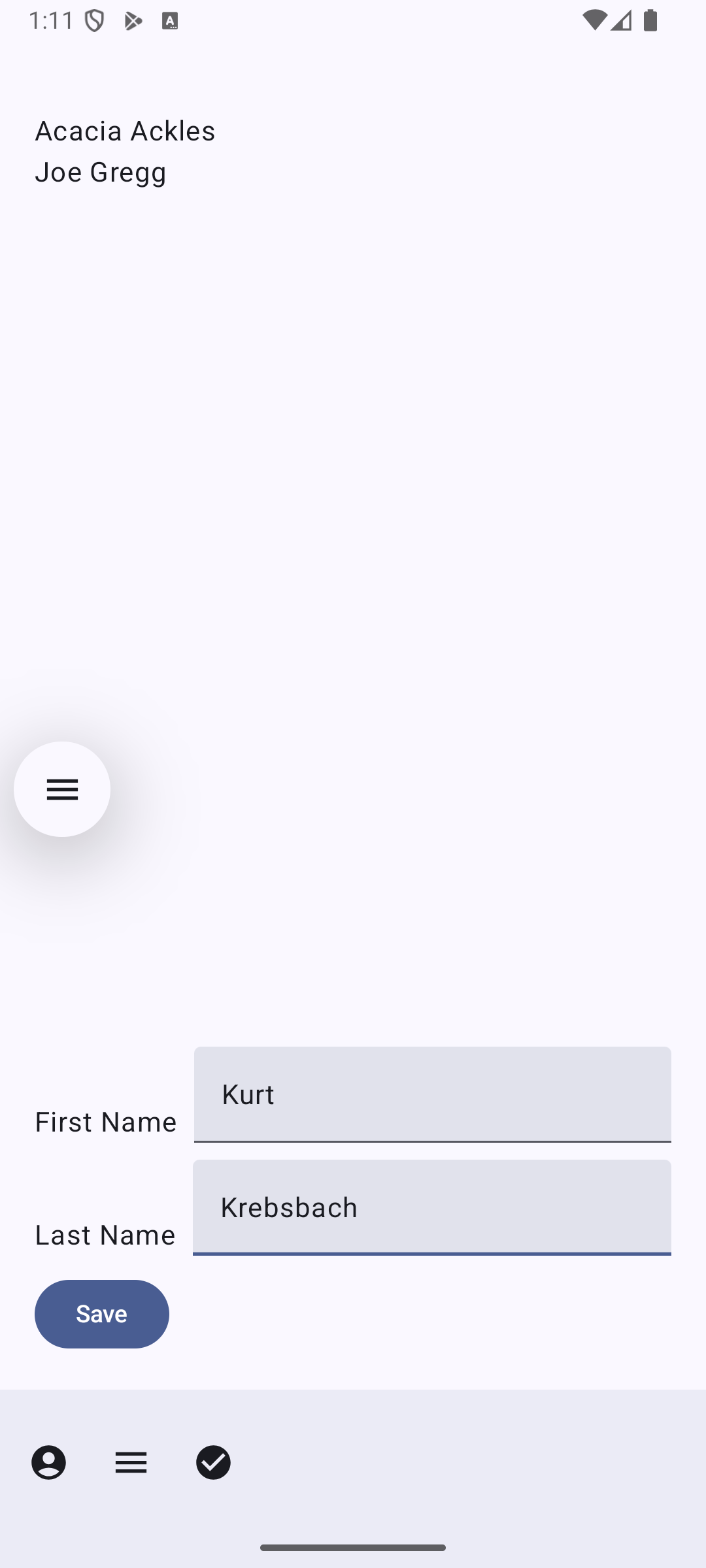
Task: Tap the floating hamburger menu button
Action: [x=62, y=789]
